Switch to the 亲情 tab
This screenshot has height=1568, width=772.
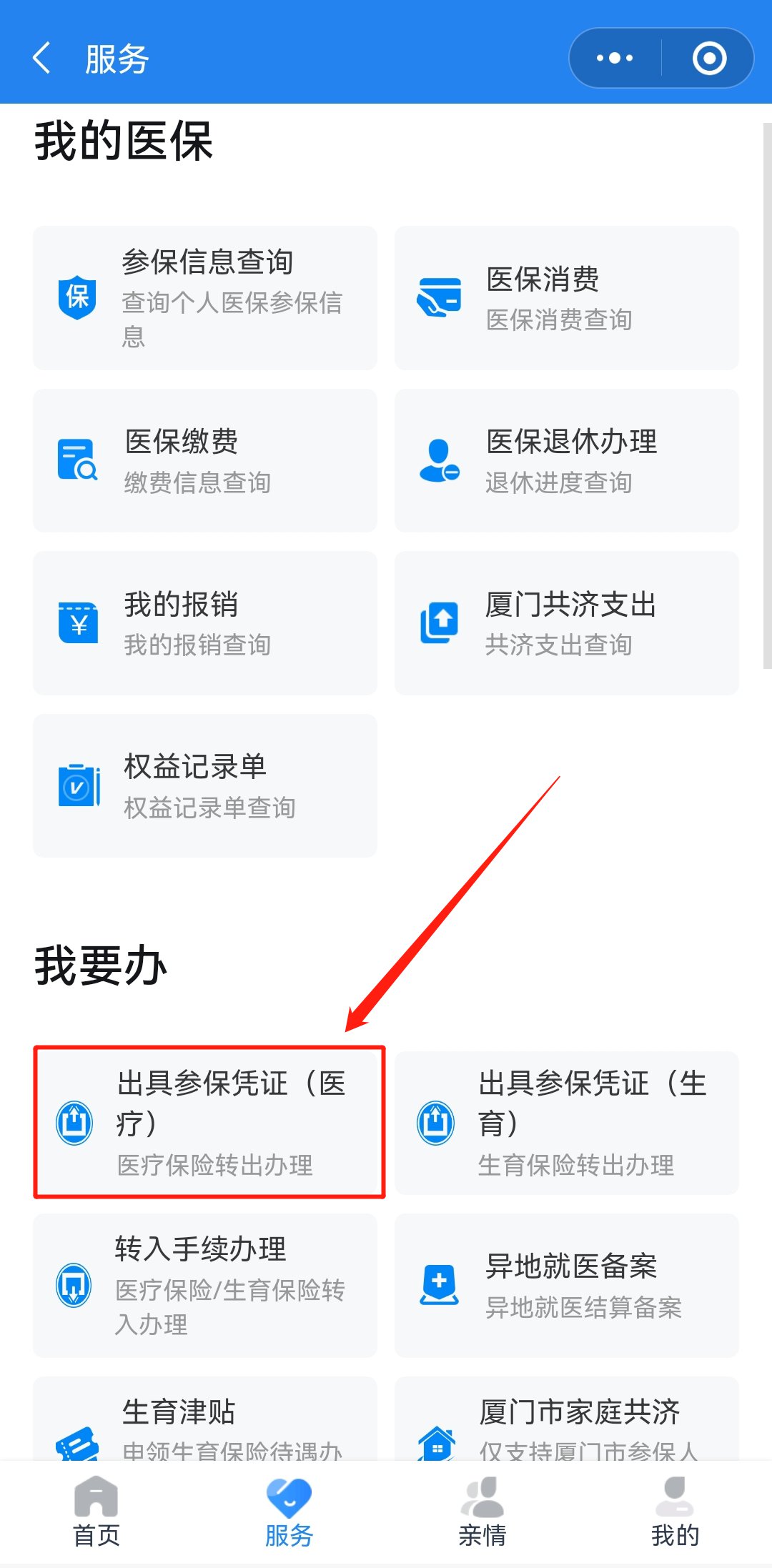tap(482, 1512)
